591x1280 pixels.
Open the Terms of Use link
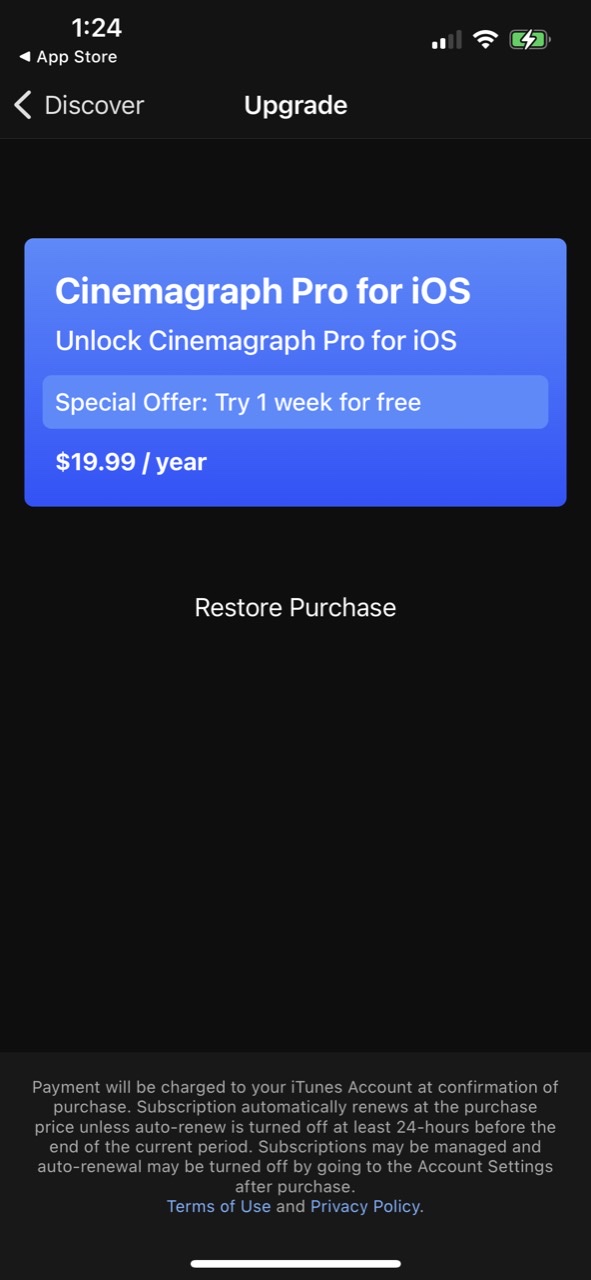[218, 1206]
